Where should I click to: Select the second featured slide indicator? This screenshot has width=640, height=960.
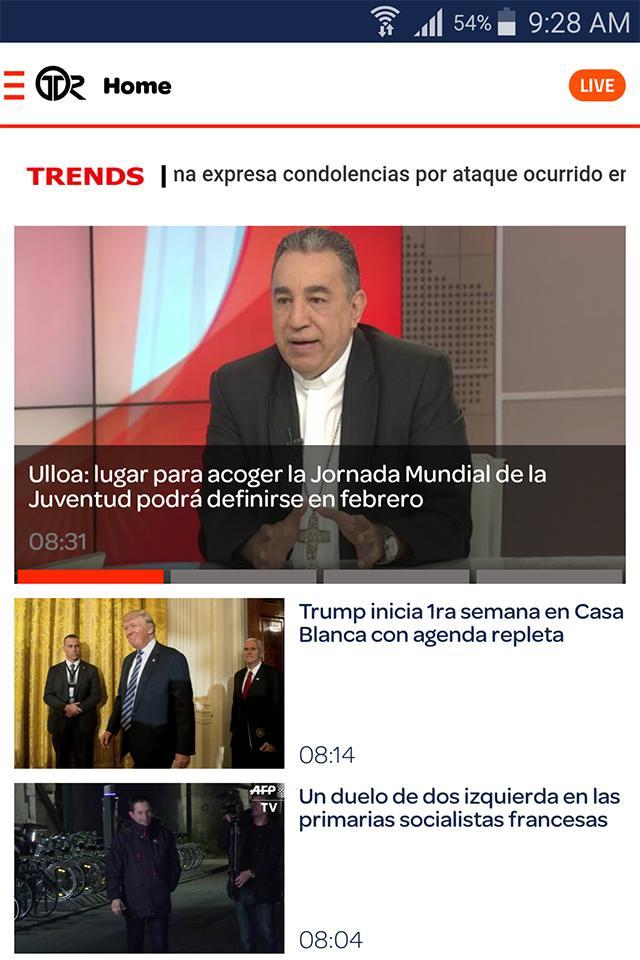[x=243, y=576]
